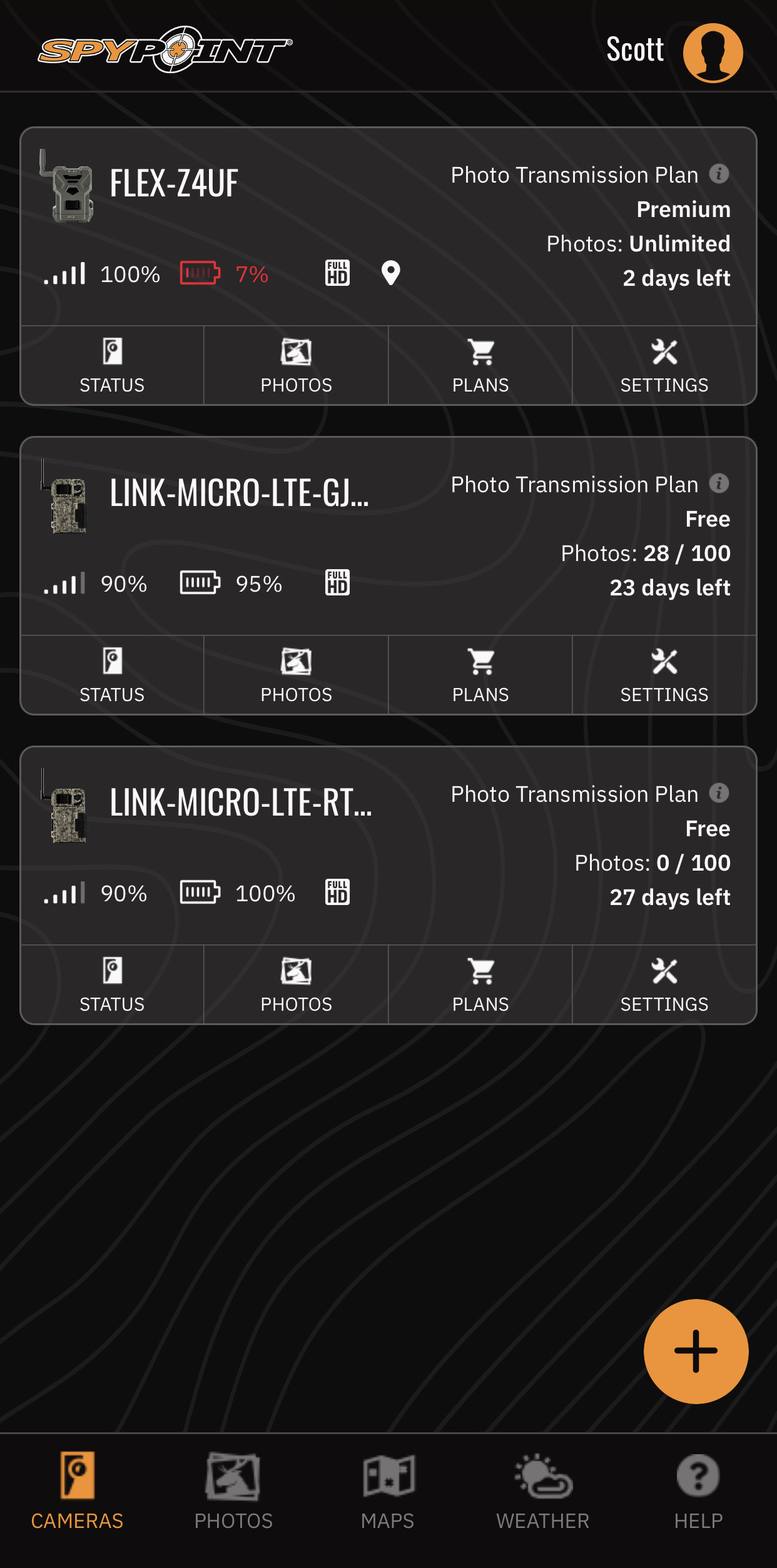777x1568 pixels.
Task: View photos from FLEX-Z4UF camera
Action: coord(296,366)
